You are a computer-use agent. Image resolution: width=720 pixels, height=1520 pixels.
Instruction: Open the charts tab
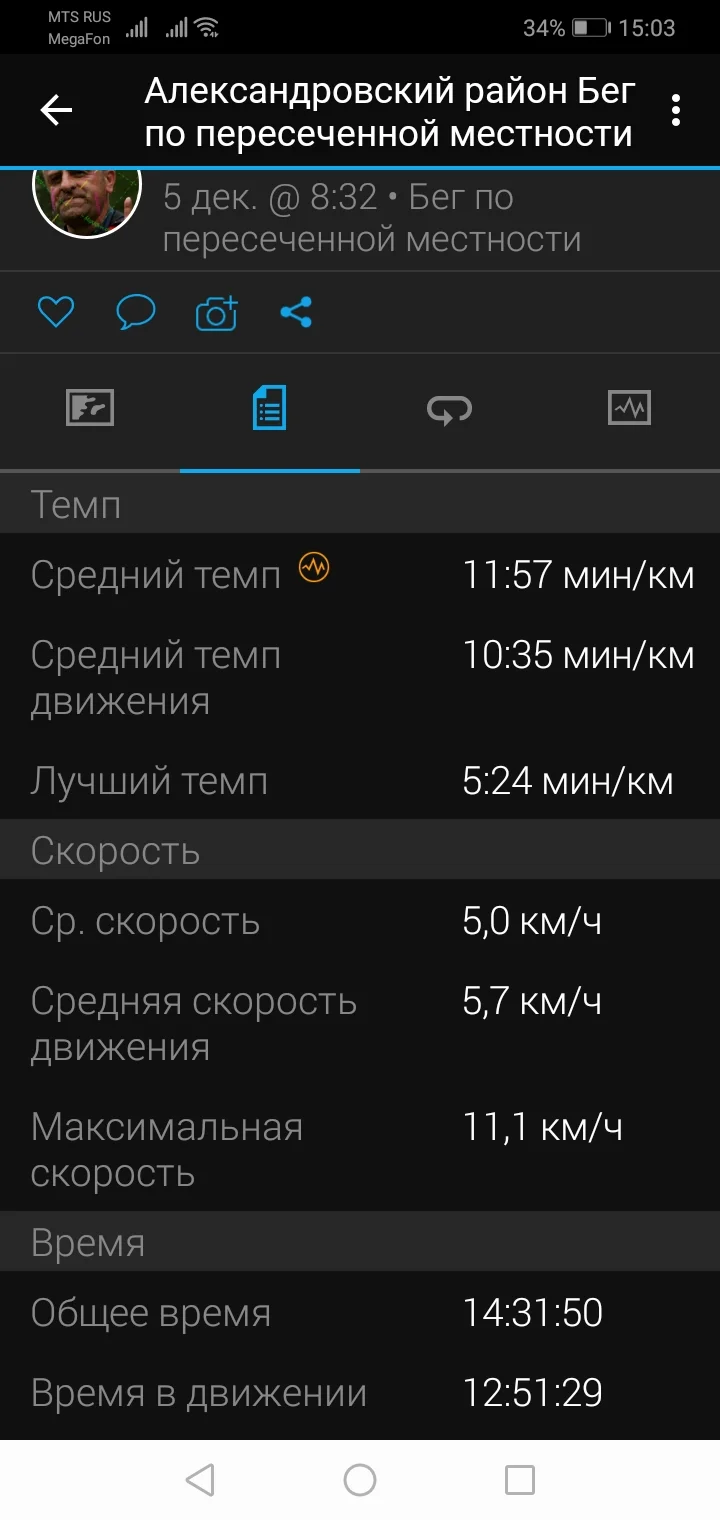629,408
